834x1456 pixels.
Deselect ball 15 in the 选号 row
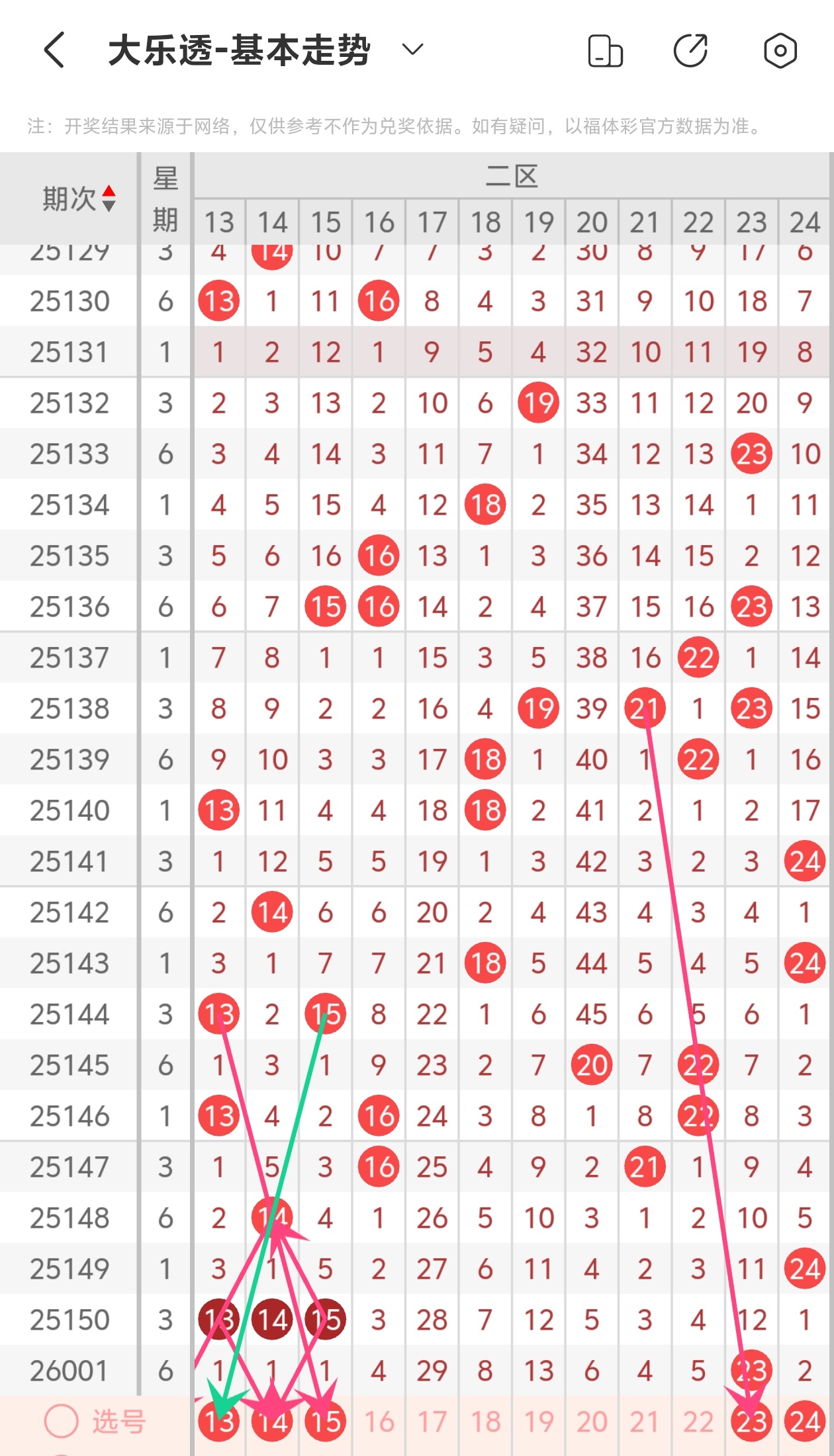tap(326, 1421)
